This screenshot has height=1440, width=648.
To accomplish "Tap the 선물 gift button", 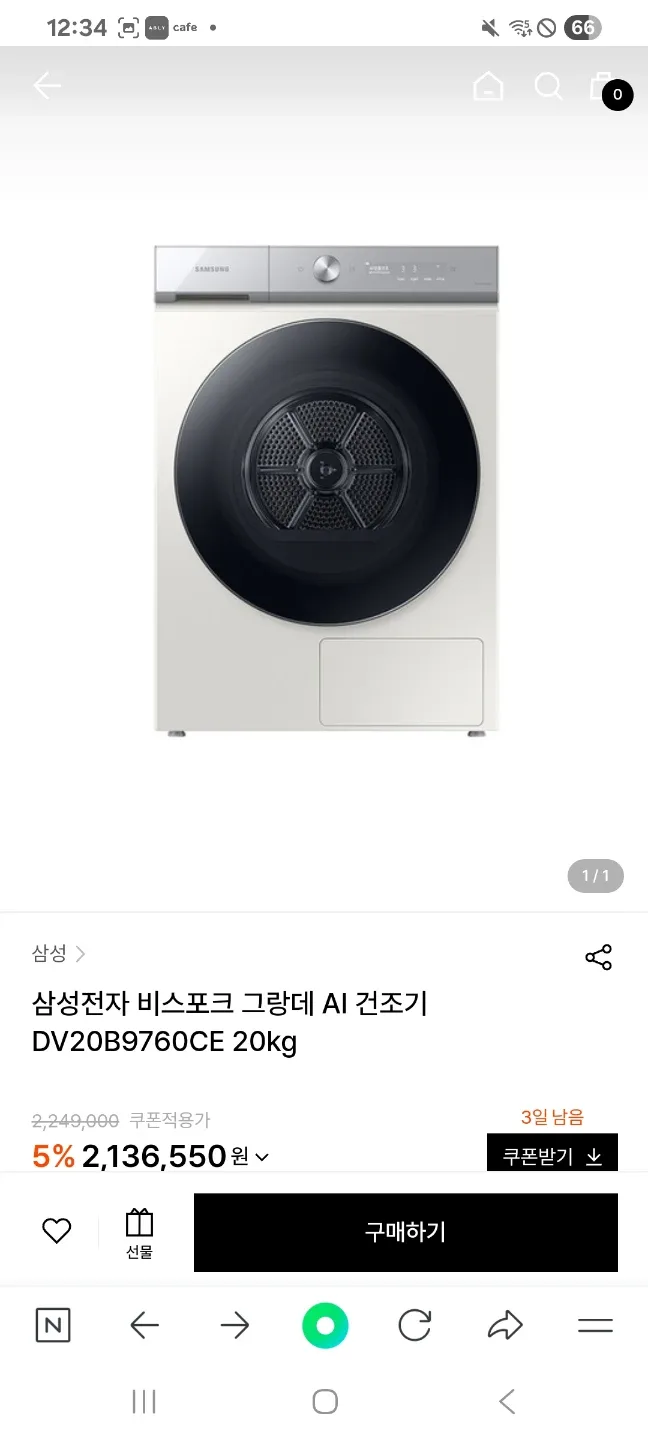I will coord(139,1233).
